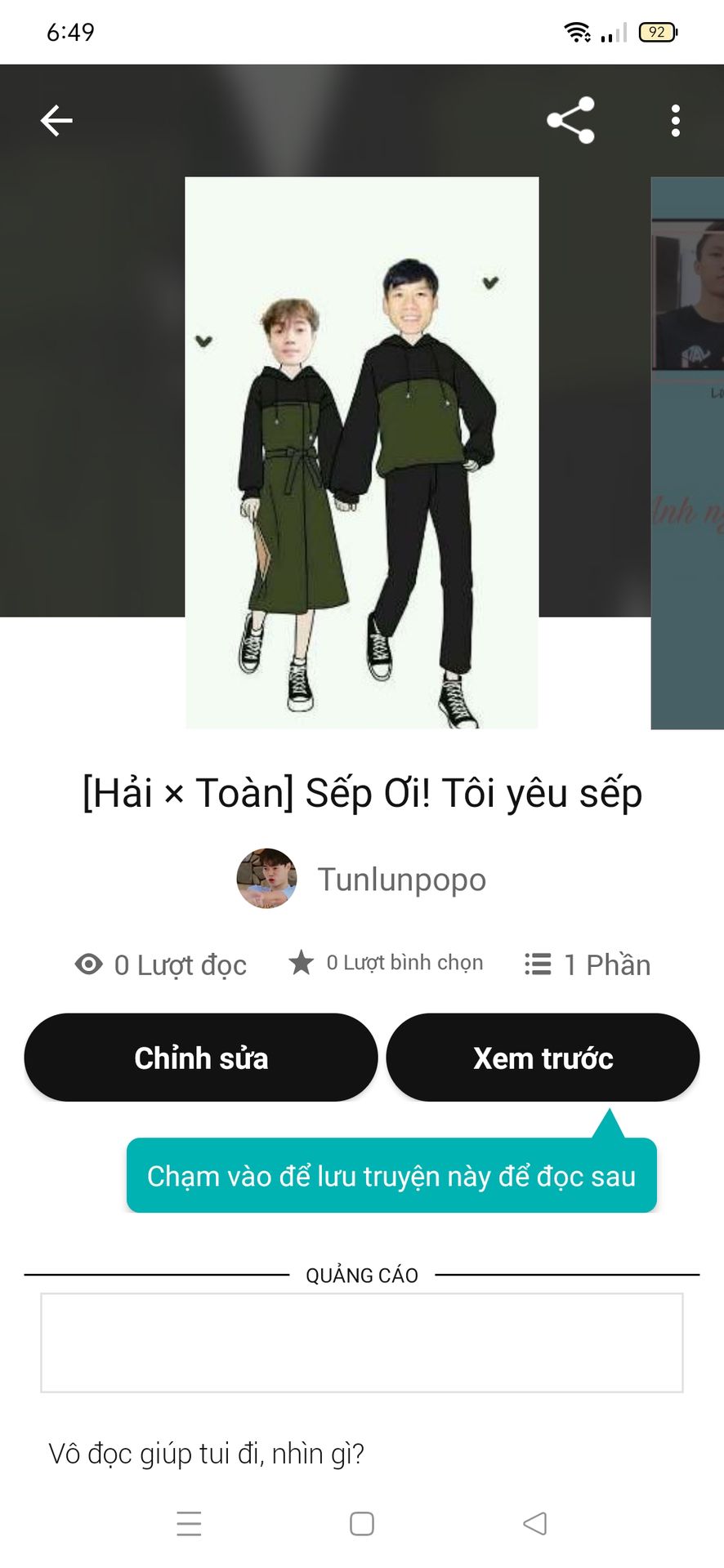Open recent apps from navigation bar
724x1568 pixels.
tap(189, 1524)
